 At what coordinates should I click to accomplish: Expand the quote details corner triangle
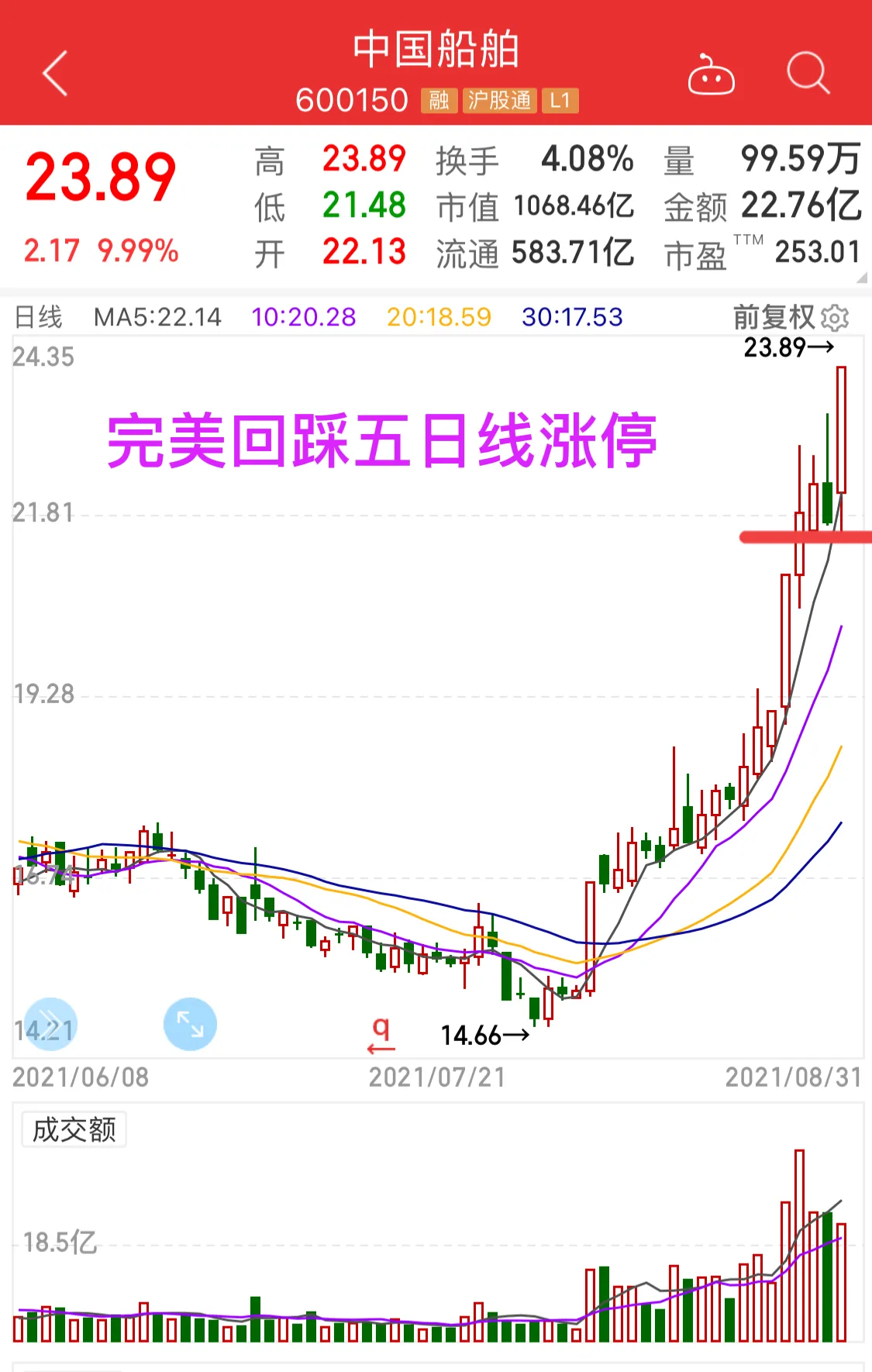pyautogui.click(x=862, y=278)
